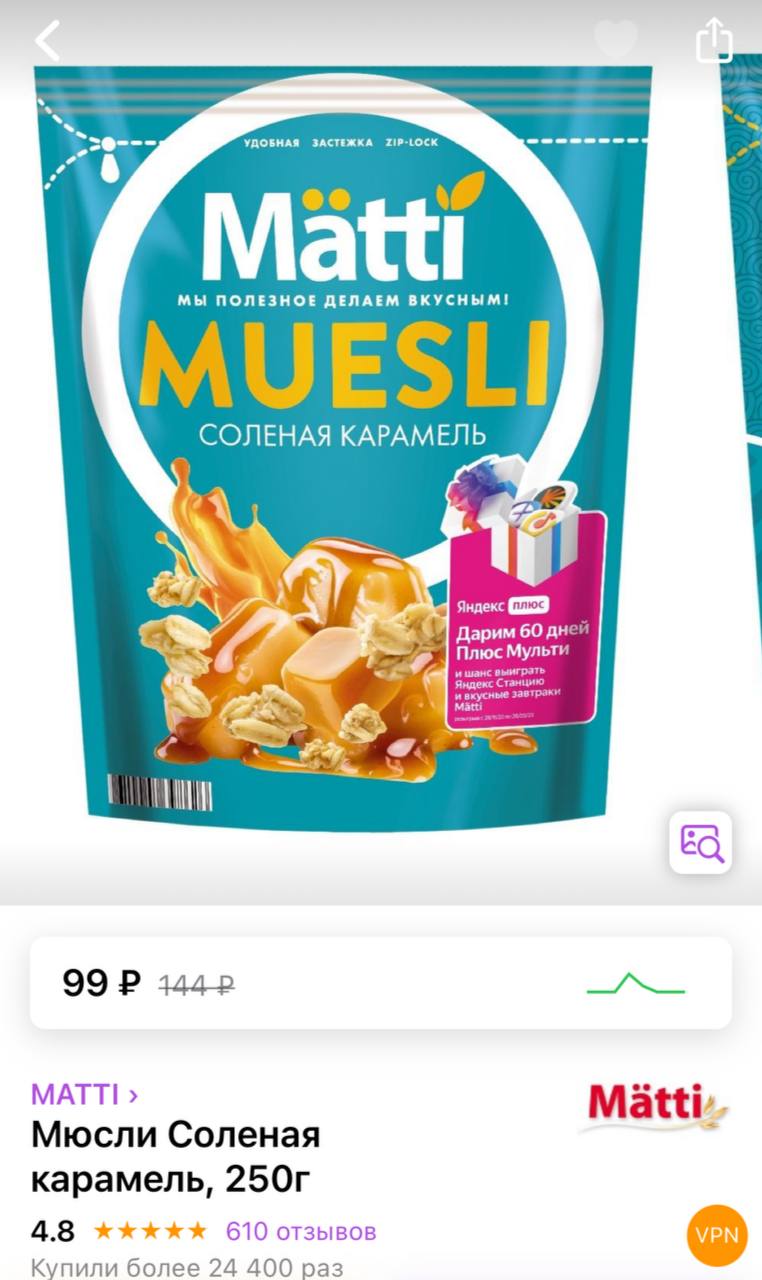Viewport: 762px width, 1280px height.
Task: Search for similar products by image
Action: pyautogui.click(x=700, y=842)
